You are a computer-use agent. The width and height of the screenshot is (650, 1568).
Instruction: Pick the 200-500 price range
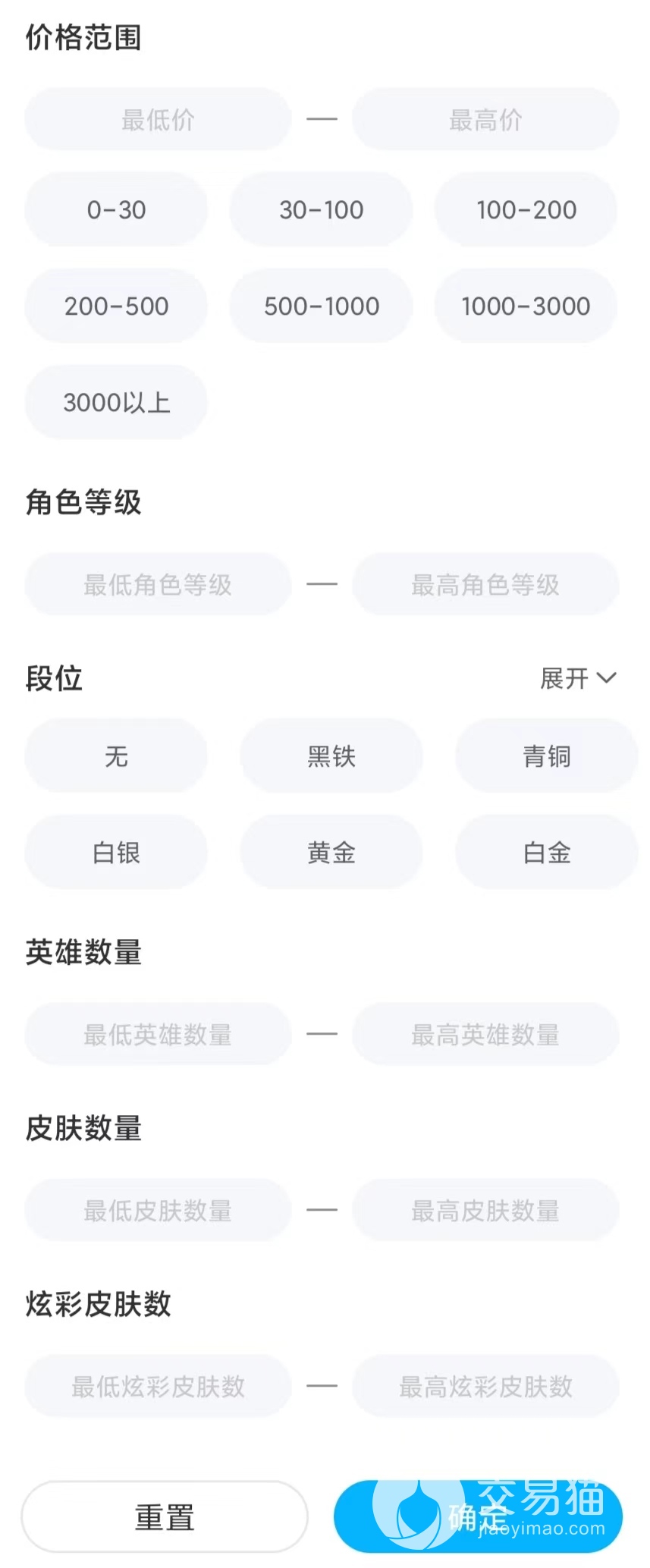click(116, 306)
